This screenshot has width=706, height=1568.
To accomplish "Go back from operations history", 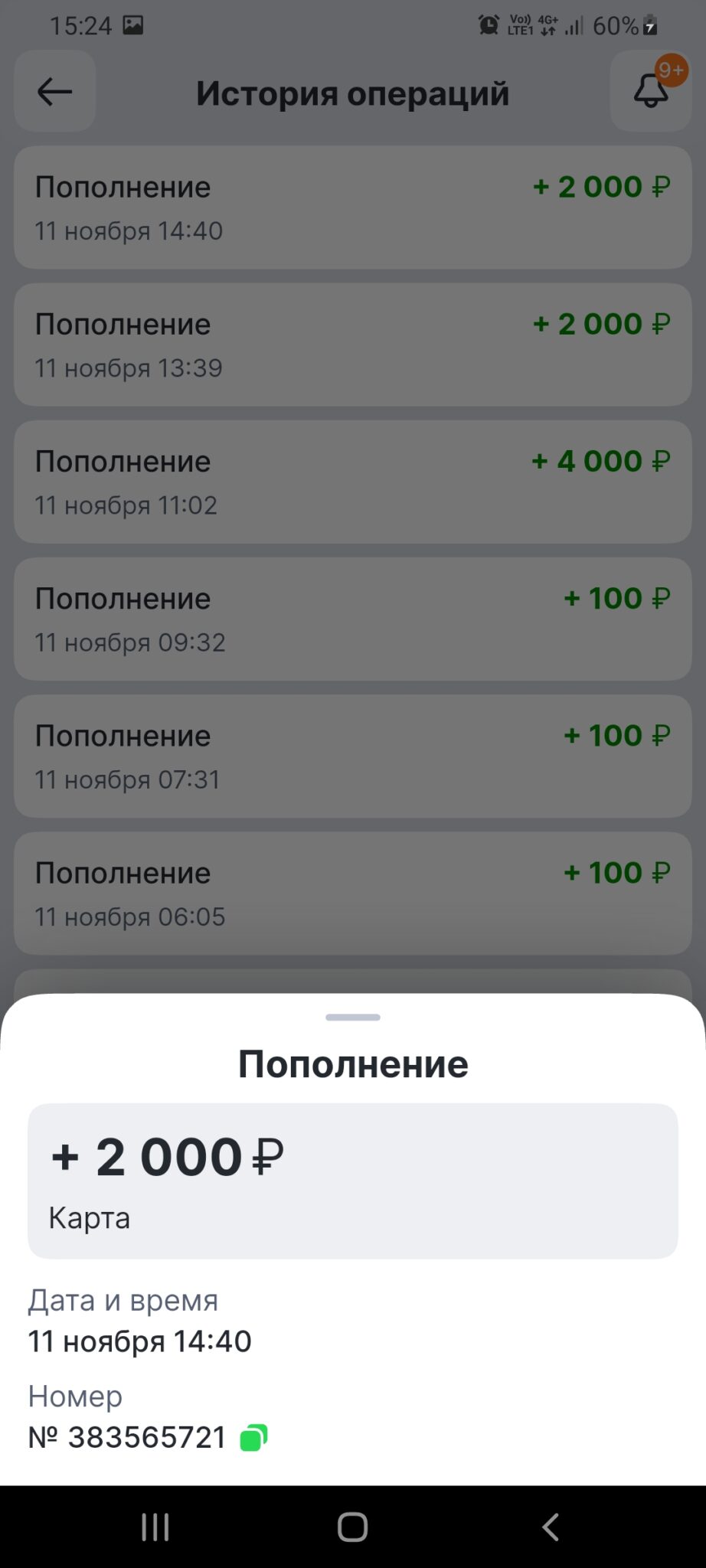I will click(55, 92).
